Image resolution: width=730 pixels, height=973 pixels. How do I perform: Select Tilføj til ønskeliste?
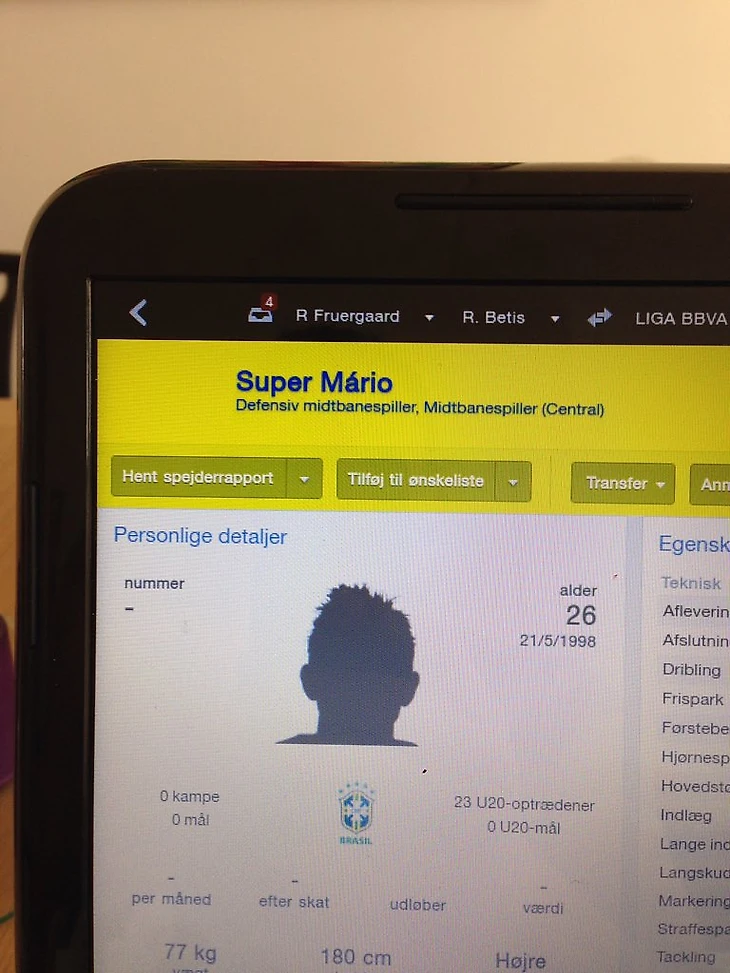(416, 481)
